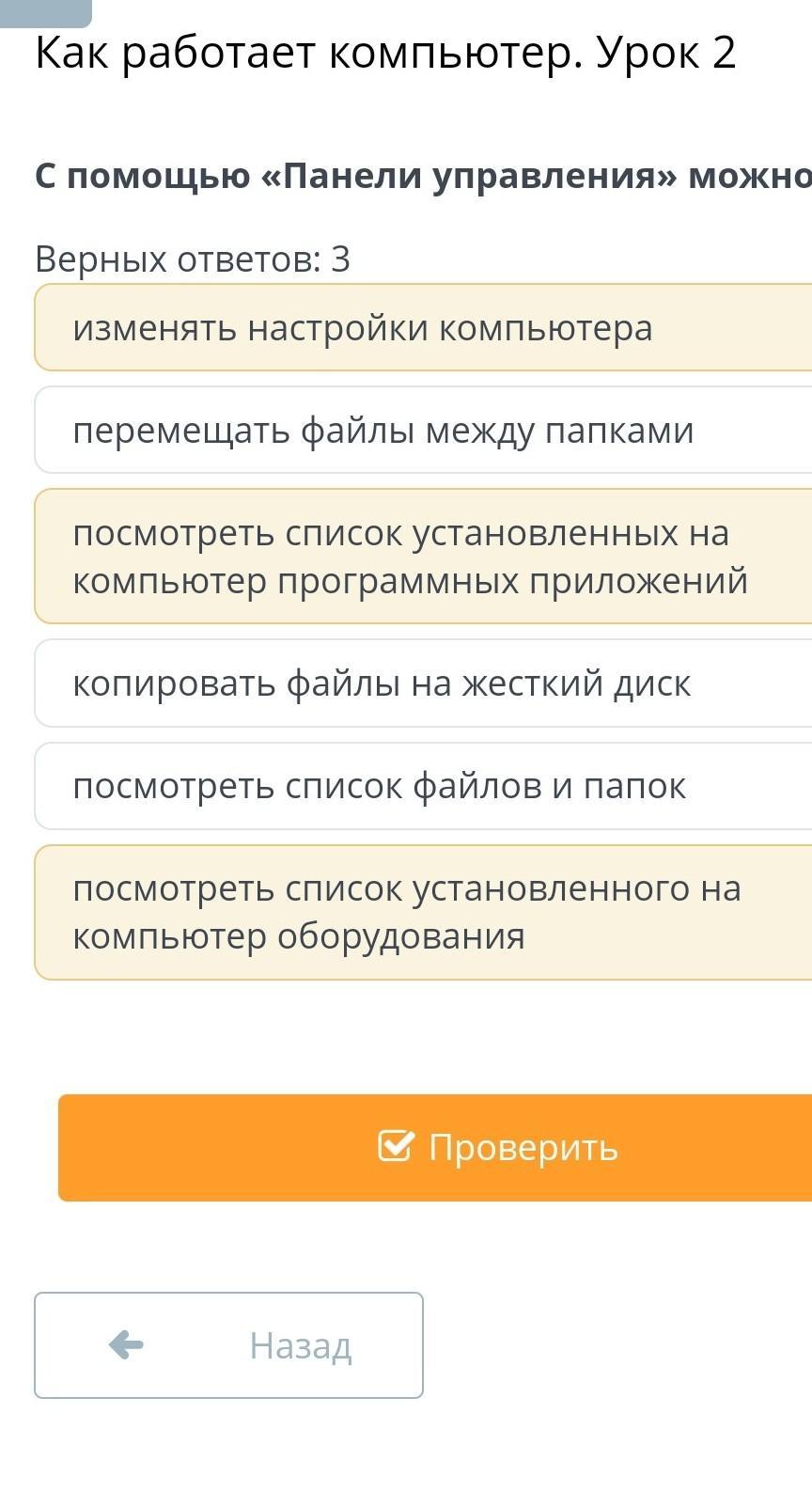812x1492 pixels.
Task: Deselect 'посмотреть список установленных программных приложений' answer
Action: pos(423,557)
